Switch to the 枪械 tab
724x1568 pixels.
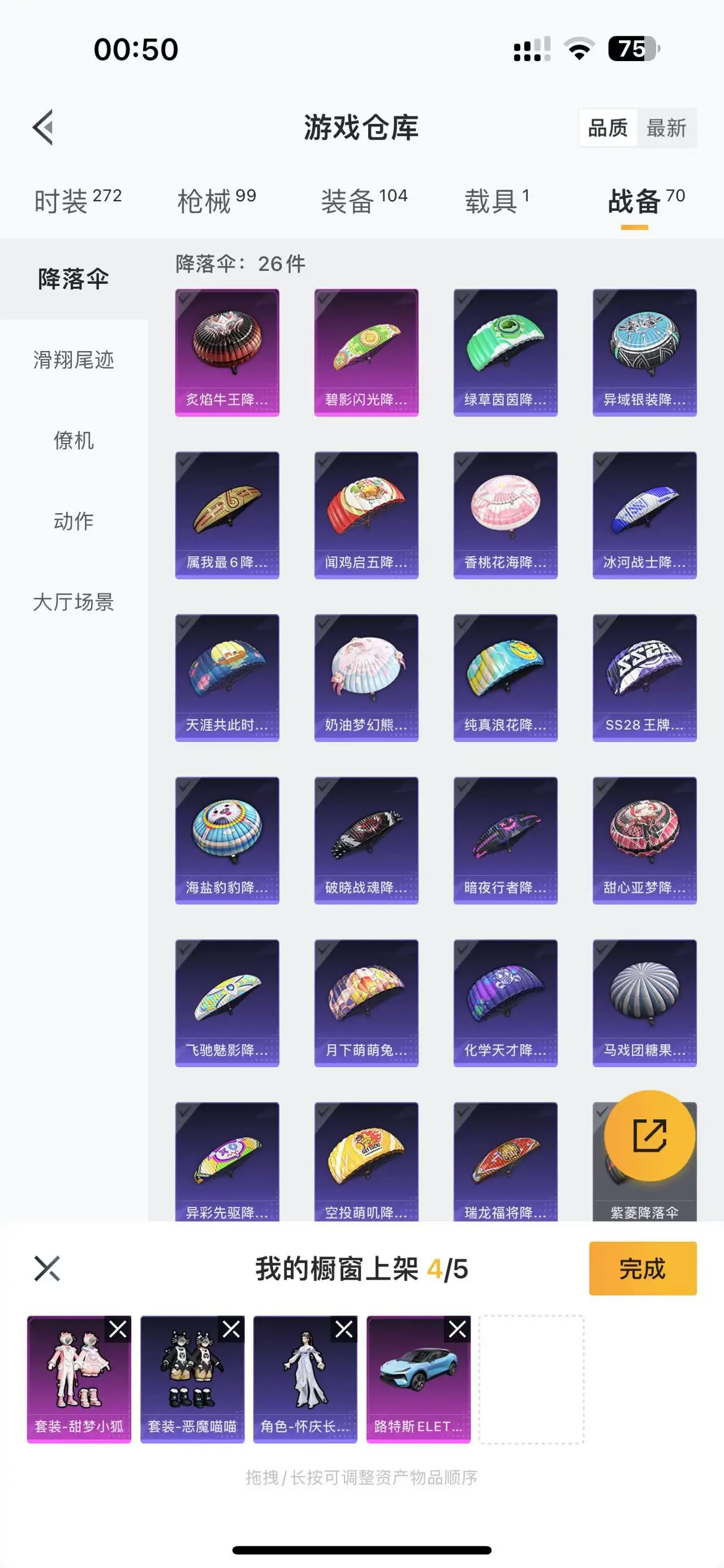click(216, 201)
